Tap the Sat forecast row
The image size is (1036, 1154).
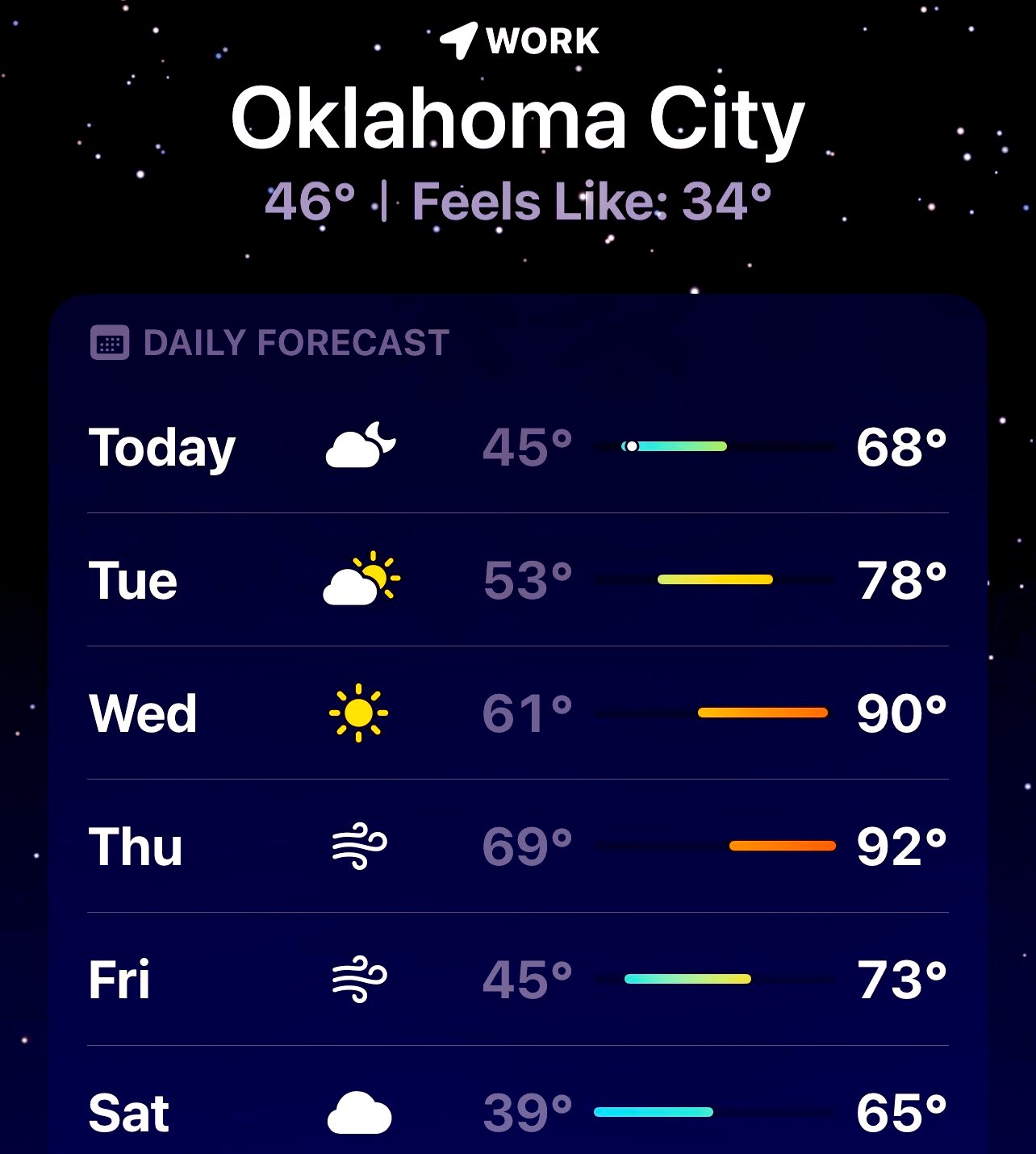(x=516, y=1113)
